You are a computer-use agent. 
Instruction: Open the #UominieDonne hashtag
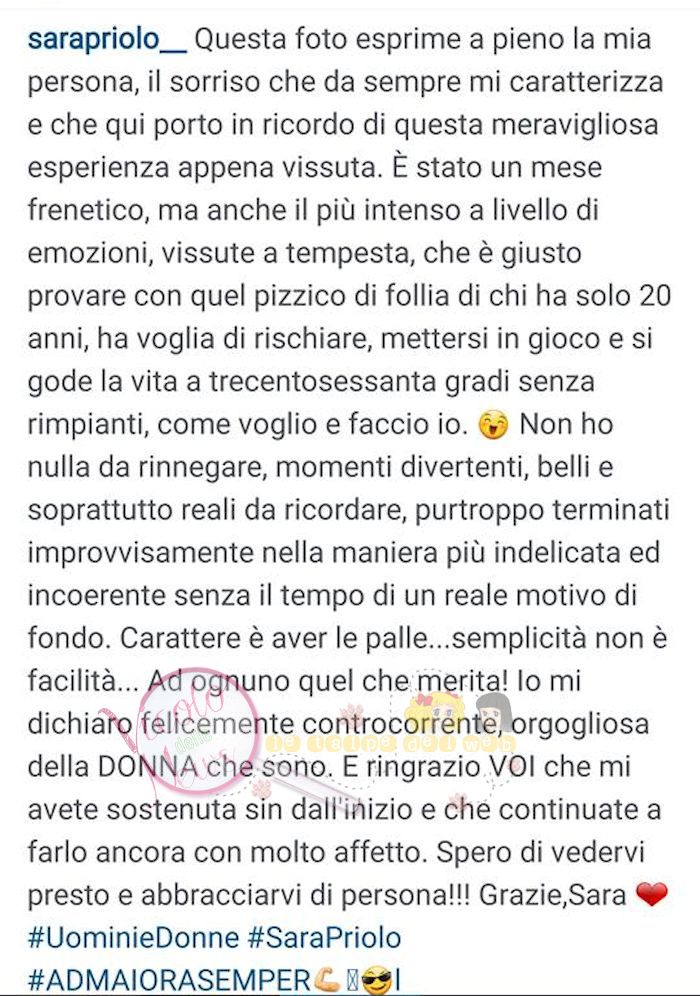click(x=134, y=938)
